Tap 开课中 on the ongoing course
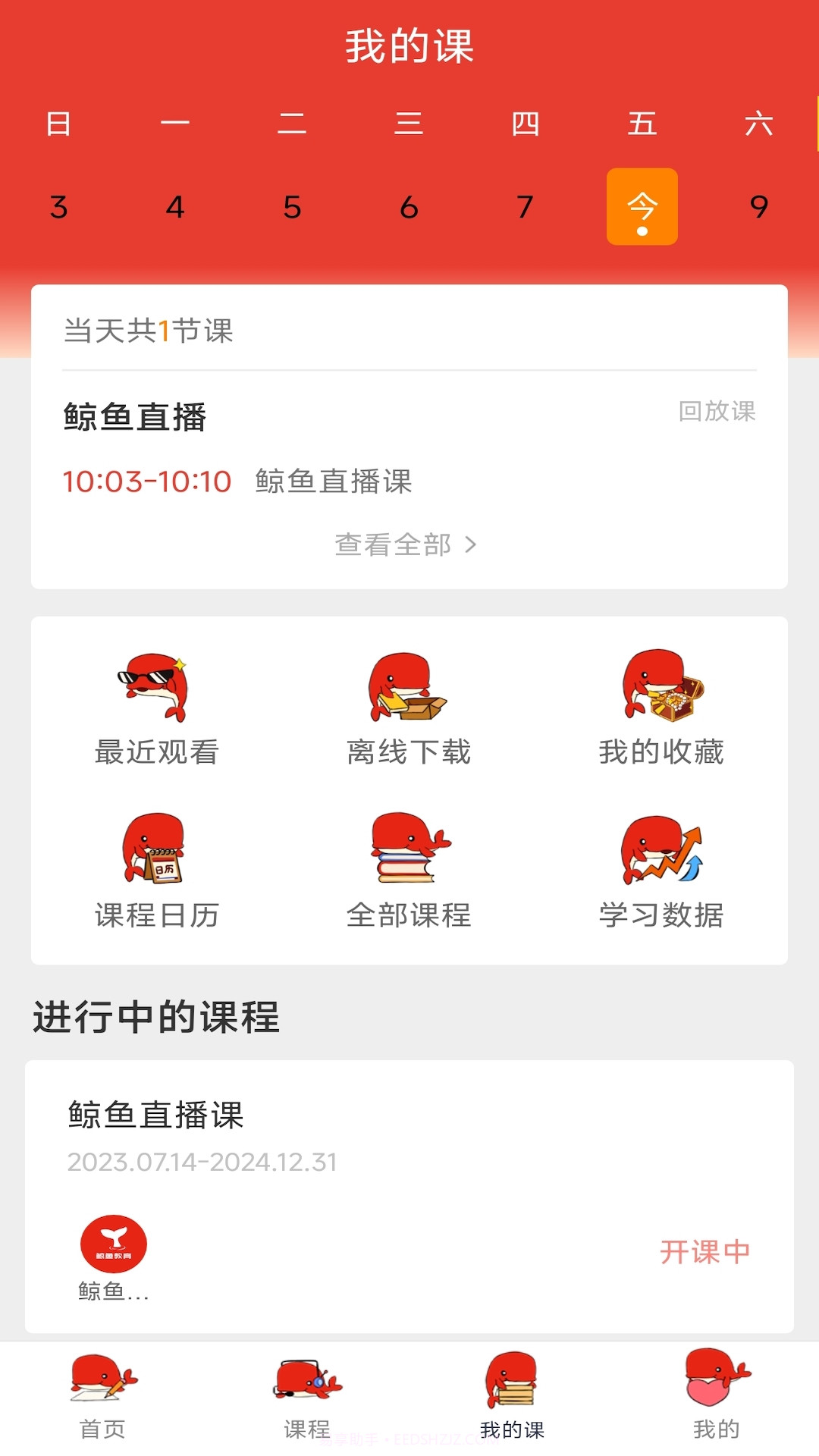Viewport: 819px width, 1456px height. [706, 1251]
